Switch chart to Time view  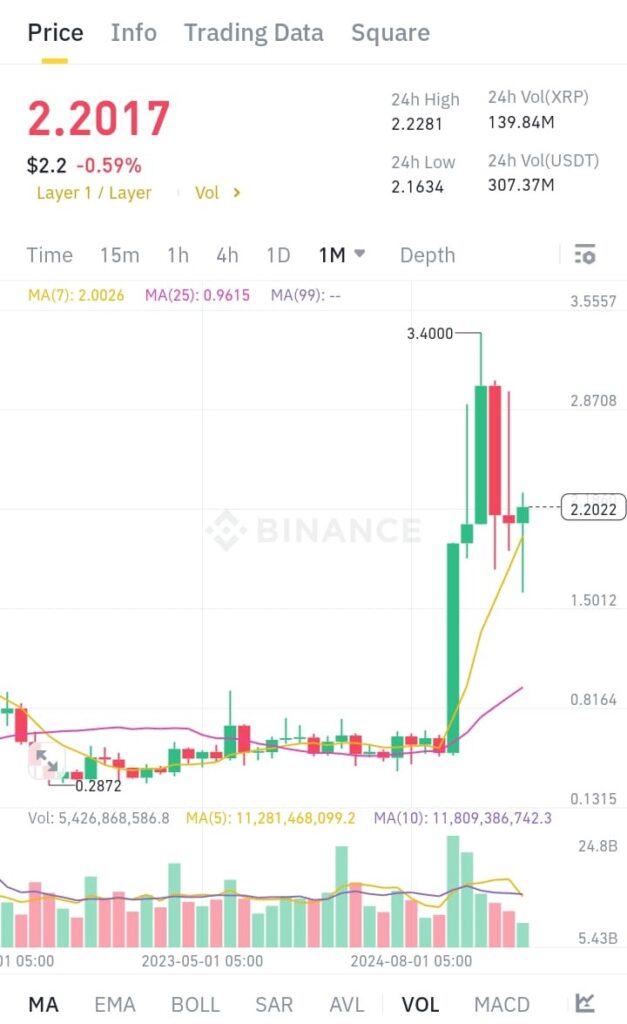50,255
